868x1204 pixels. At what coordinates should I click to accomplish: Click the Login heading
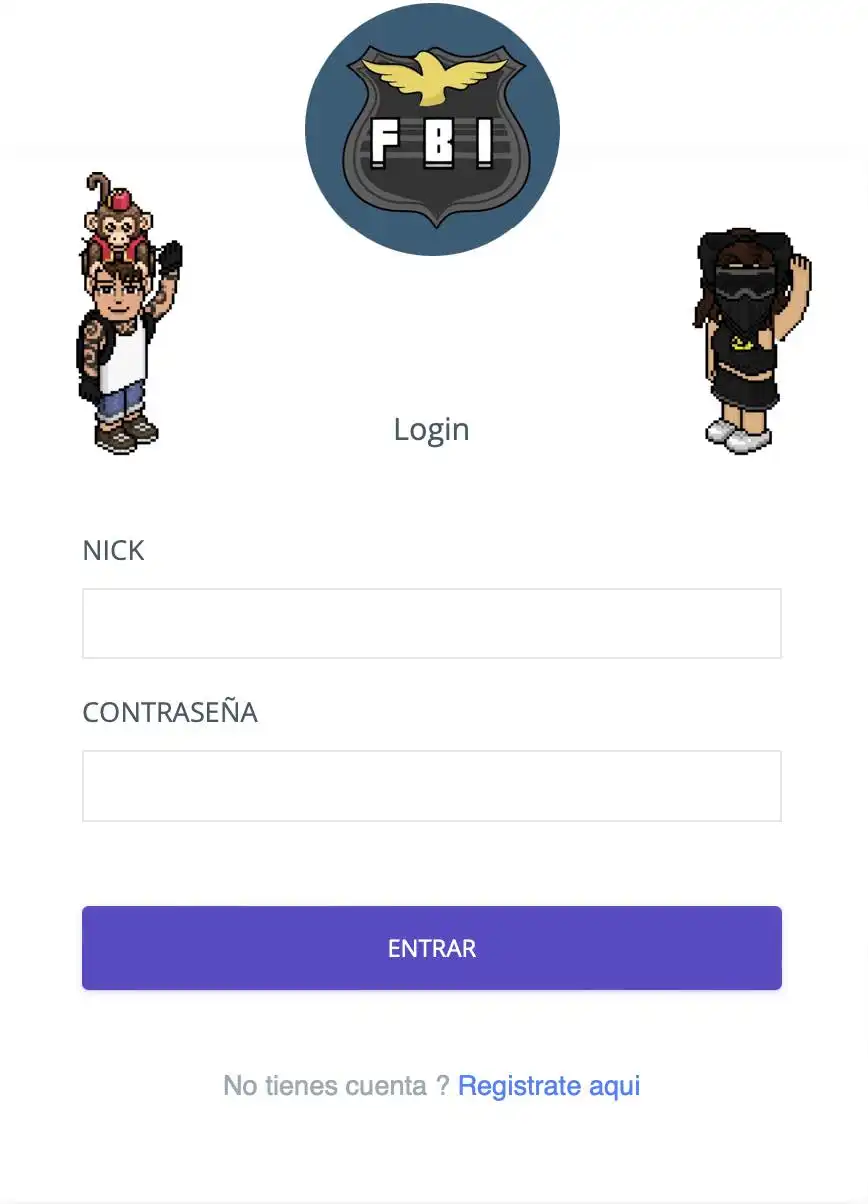[431, 429]
